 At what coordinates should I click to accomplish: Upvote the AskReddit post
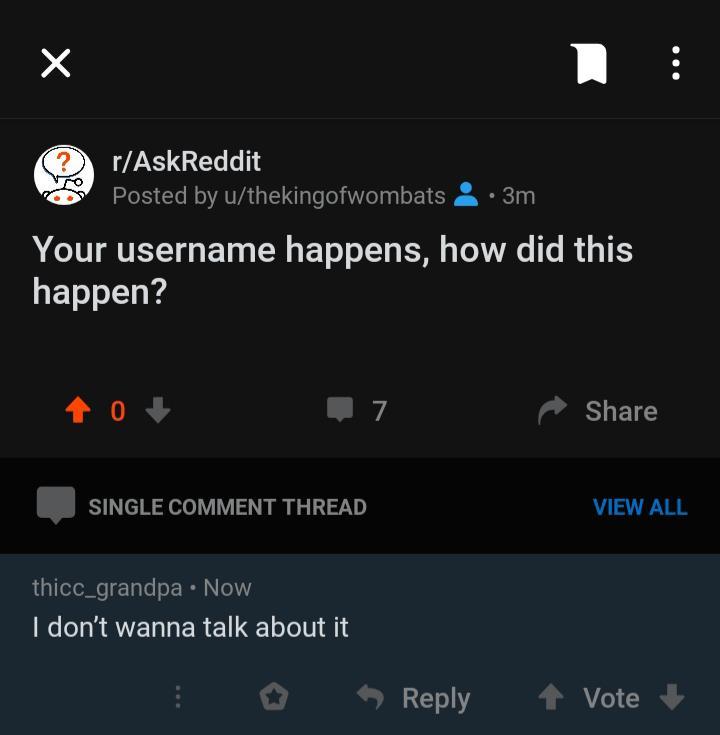click(x=78, y=411)
